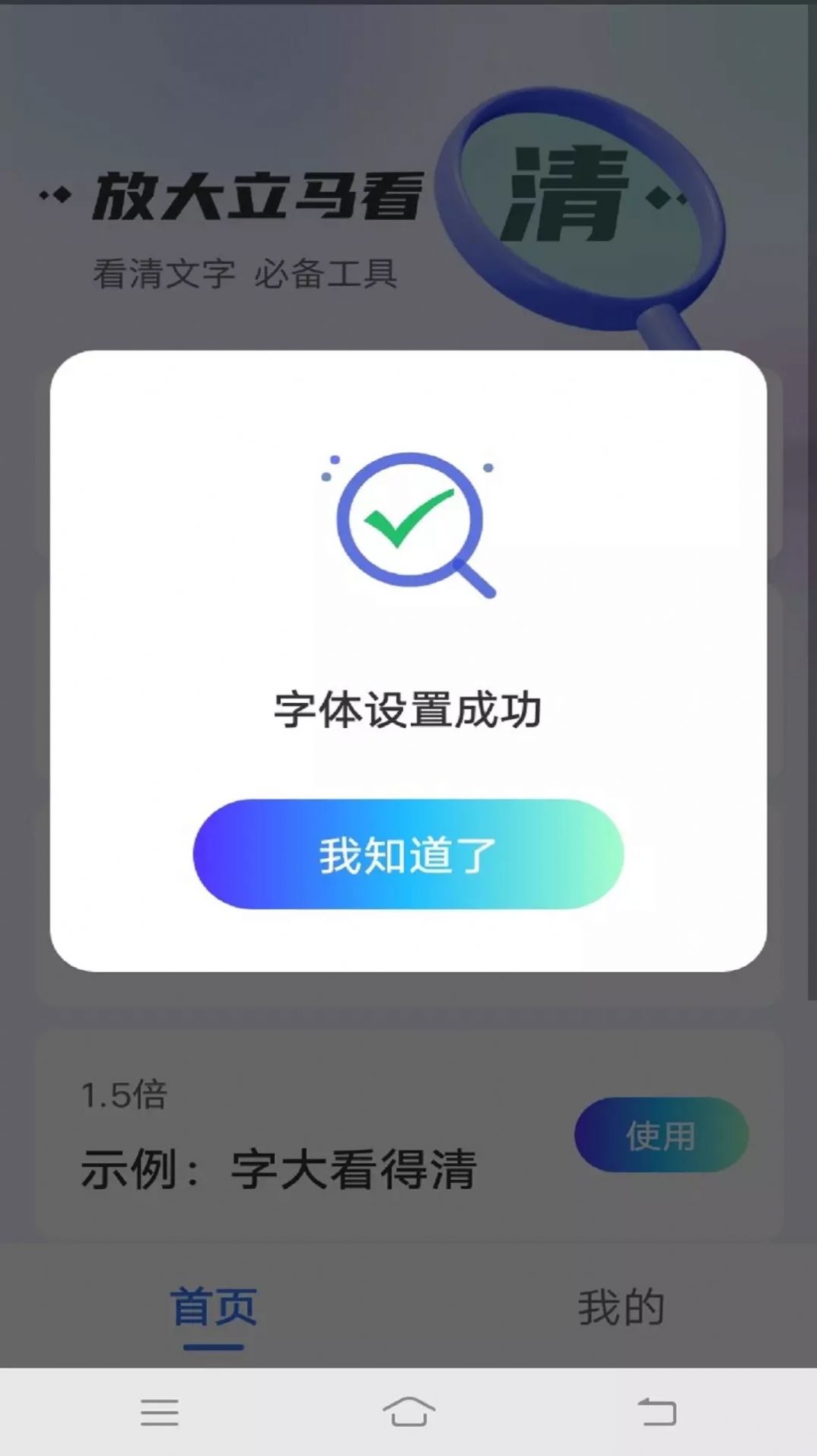Tap the 我知道了 confirmation button
This screenshot has width=817, height=1456.
pyautogui.click(x=408, y=856)
